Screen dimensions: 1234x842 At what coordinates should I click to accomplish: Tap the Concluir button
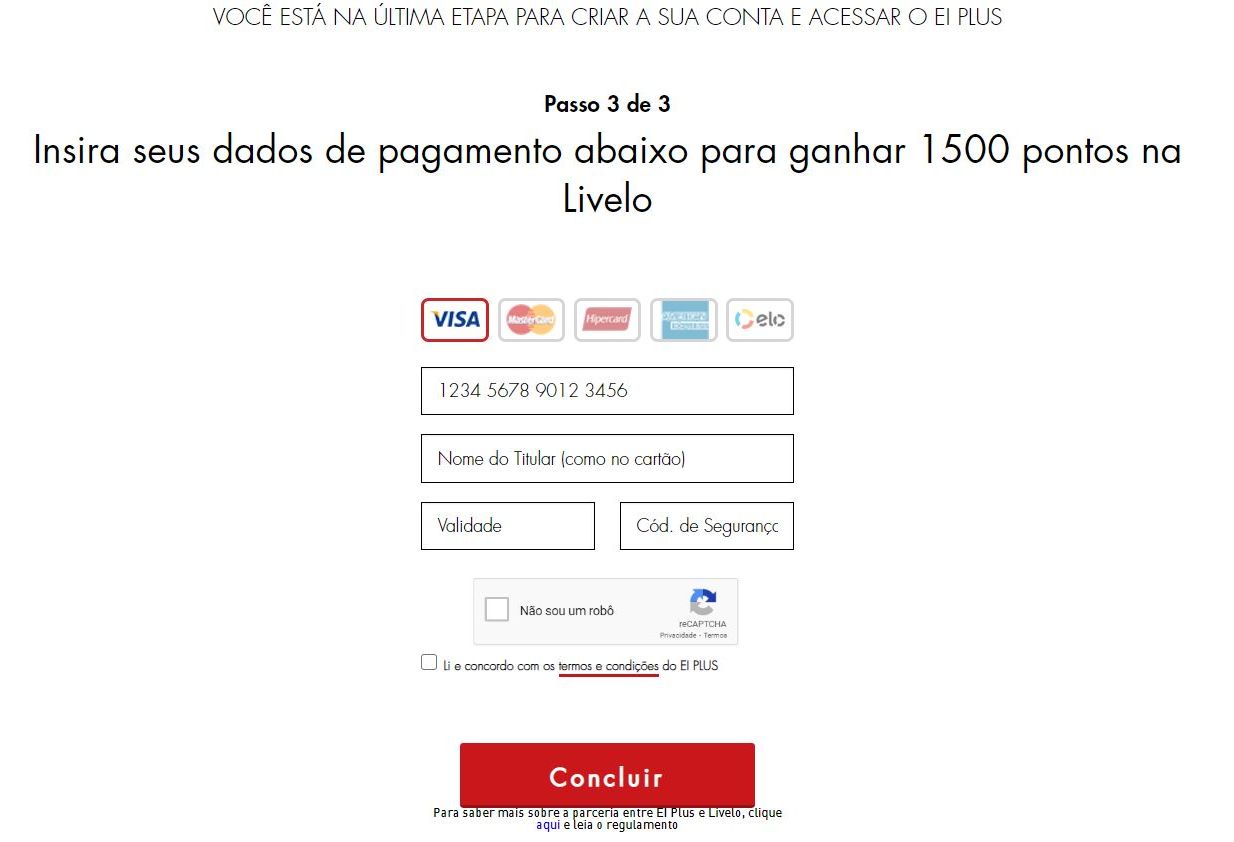tap(607, 776)
